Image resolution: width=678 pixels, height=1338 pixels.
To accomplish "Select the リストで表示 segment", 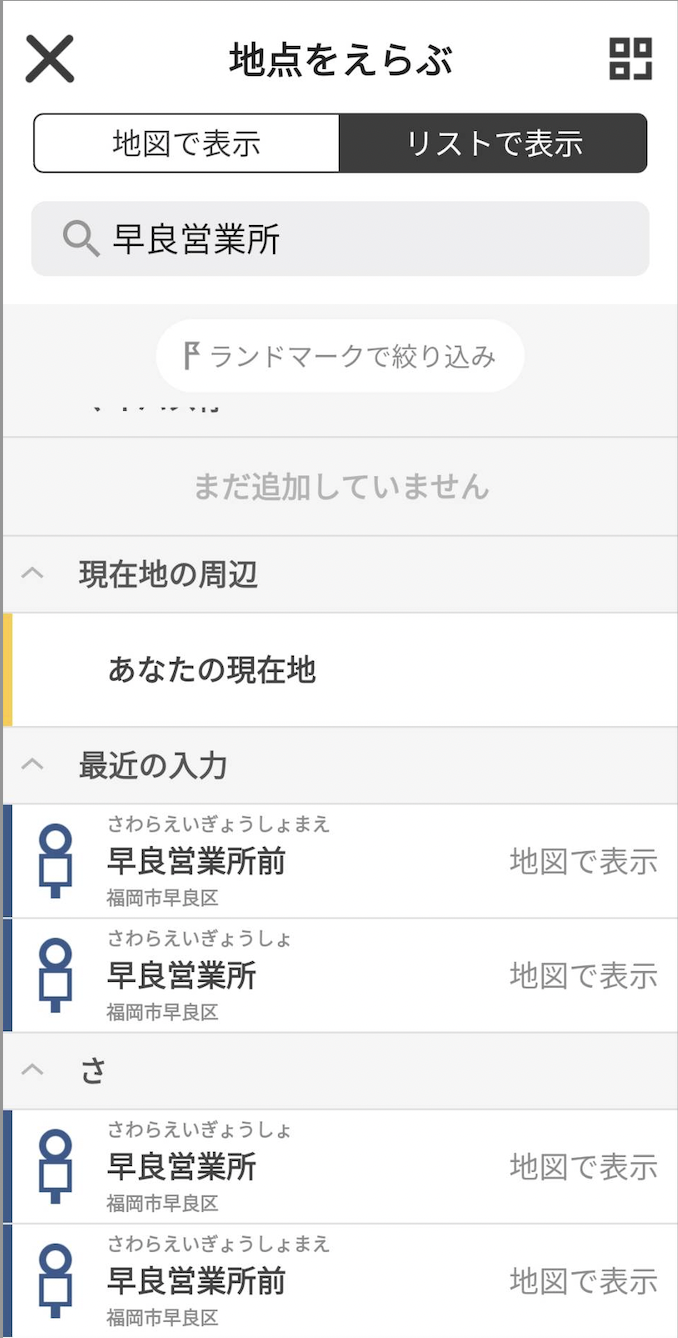I will coord(494,143).
